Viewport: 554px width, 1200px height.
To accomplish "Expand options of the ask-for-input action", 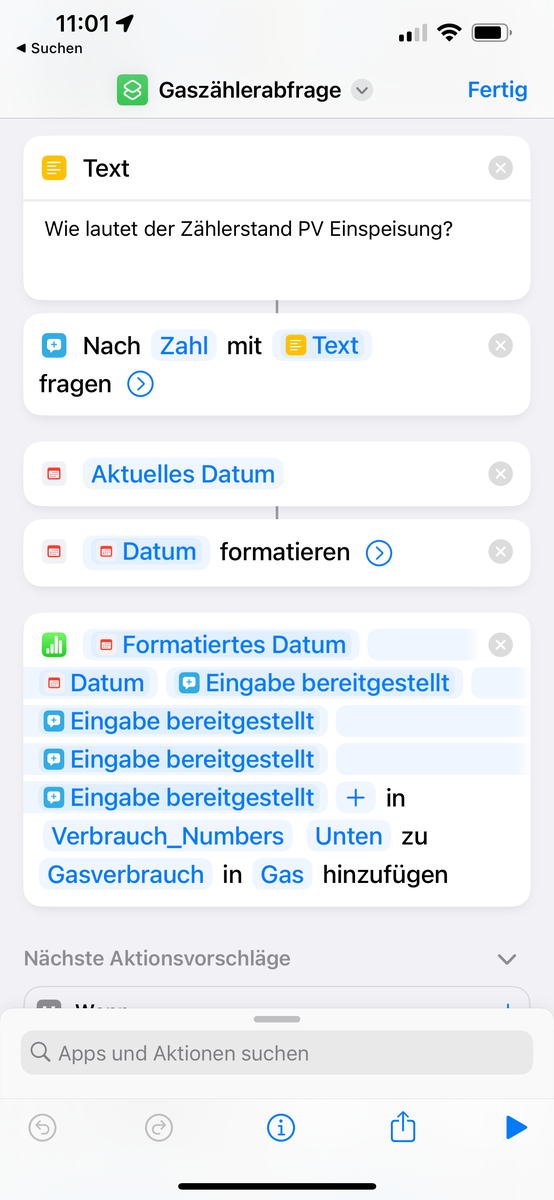I will (140, 384).
